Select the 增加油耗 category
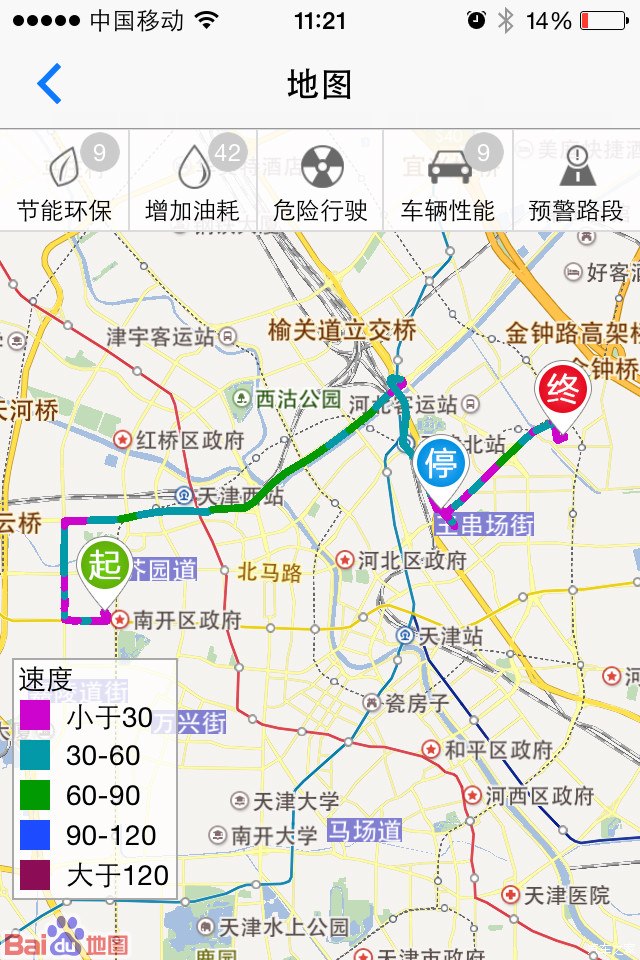Screen dimensions: 640x960 pyautogui.click(x=193, y=181)
